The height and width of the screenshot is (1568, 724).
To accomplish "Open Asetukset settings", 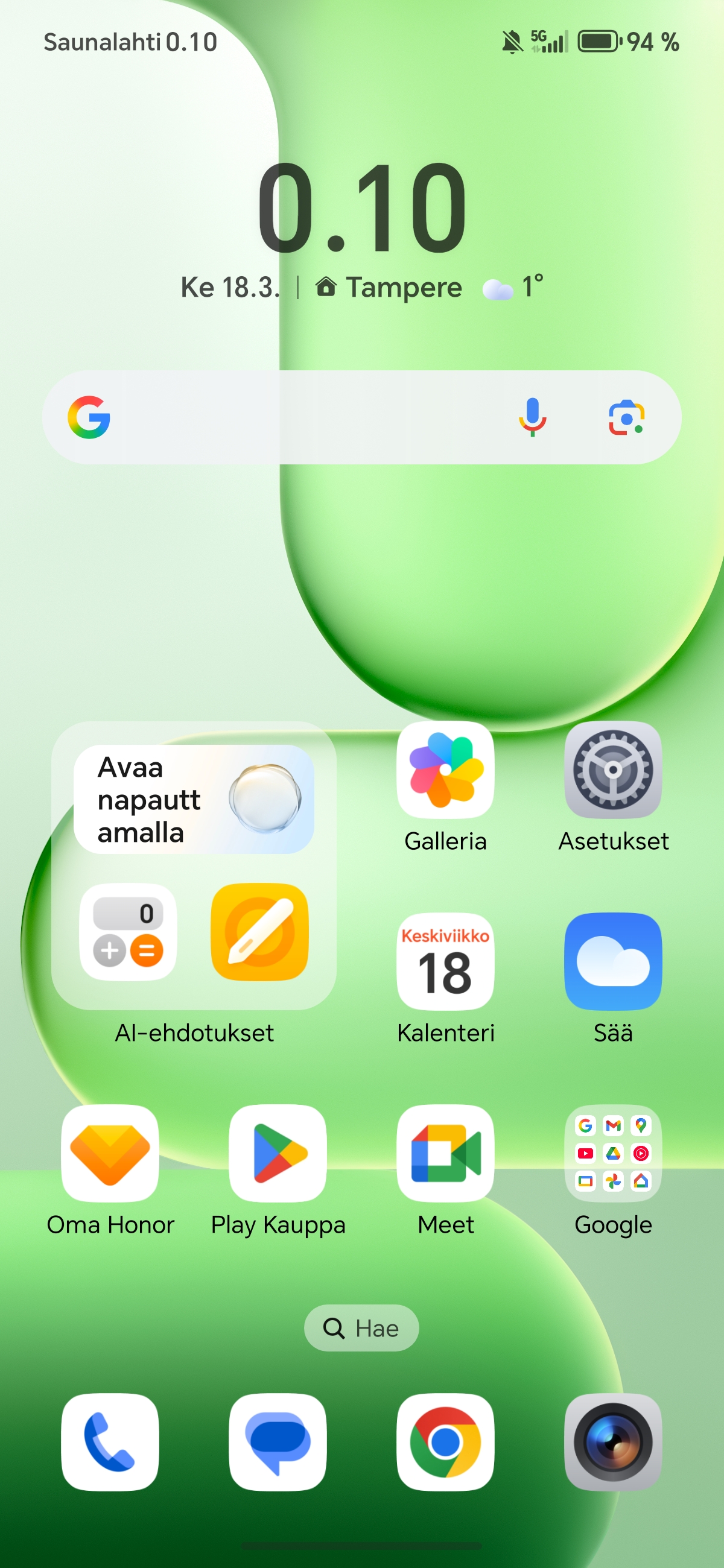I will tap(612, 770).
